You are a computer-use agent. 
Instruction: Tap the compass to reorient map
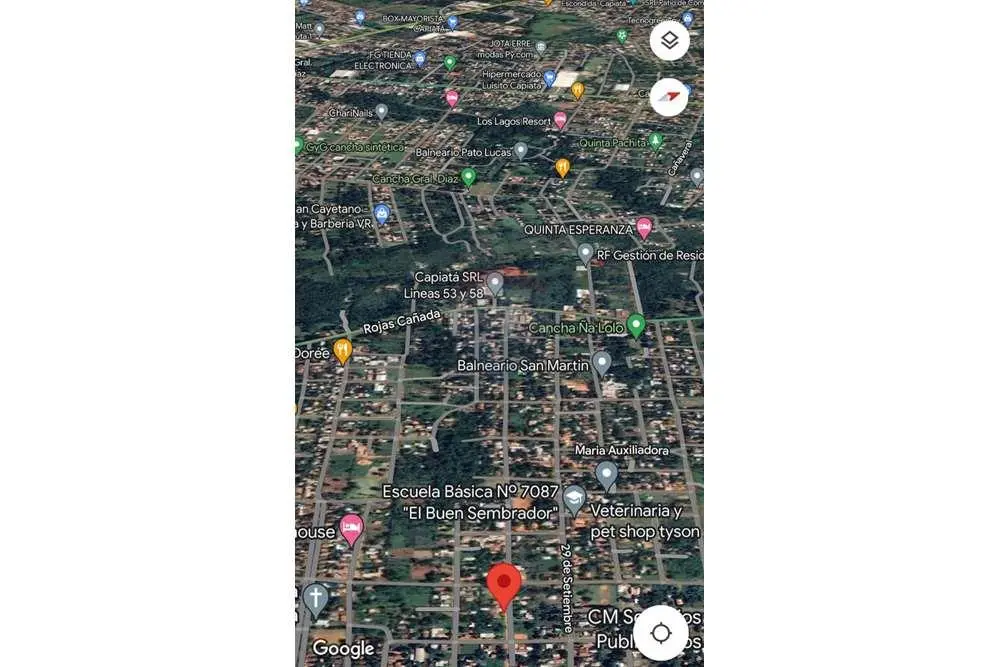click(669, 97)
